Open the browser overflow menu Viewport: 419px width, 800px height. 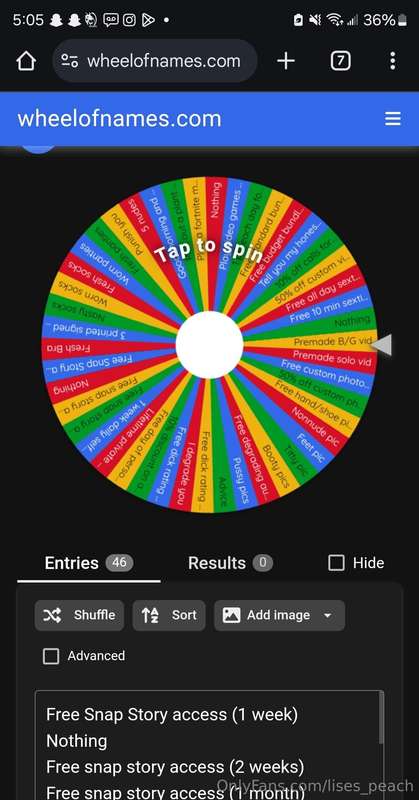[392, 61]
